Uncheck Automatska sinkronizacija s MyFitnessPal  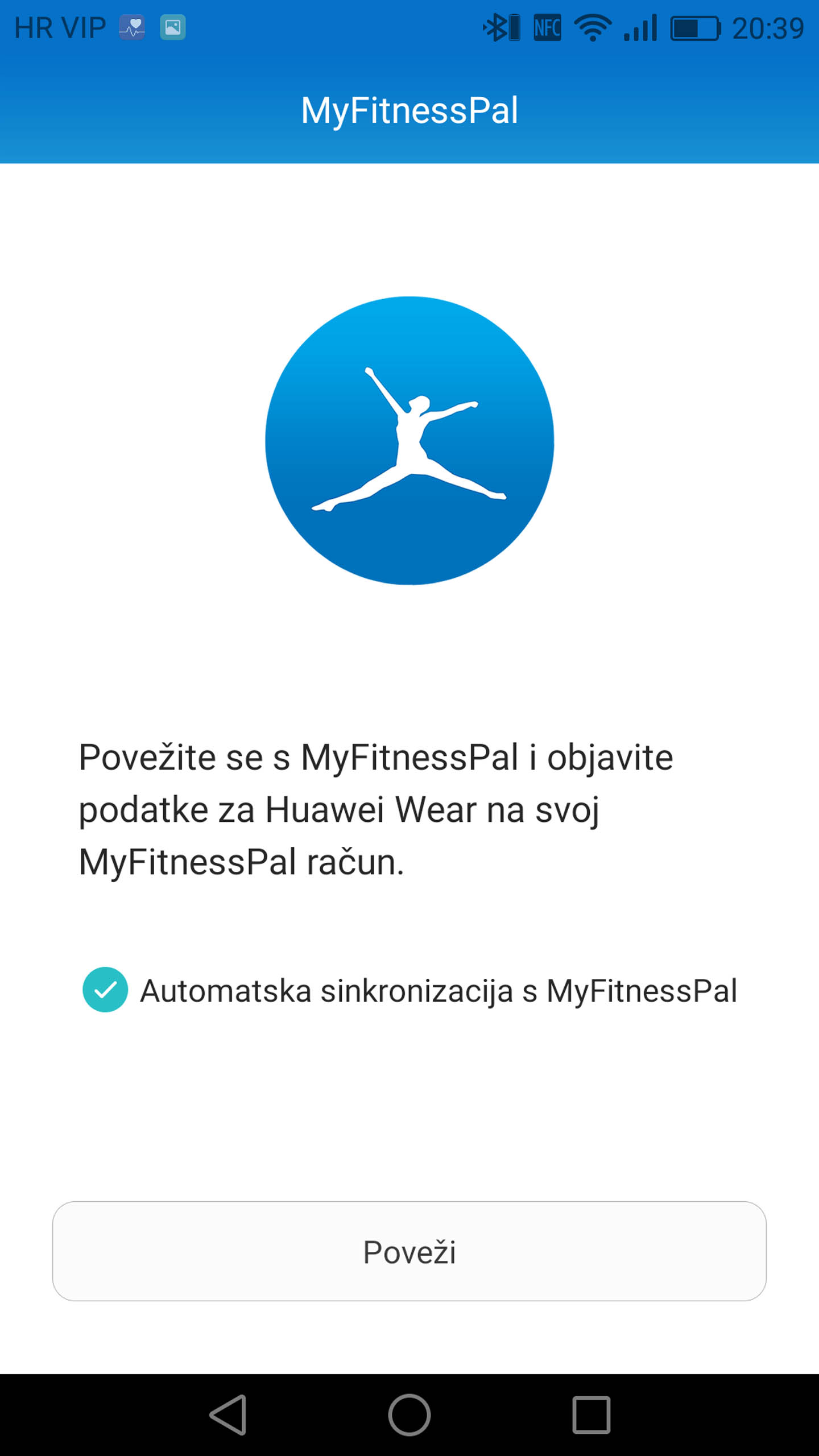pos(105,990)
